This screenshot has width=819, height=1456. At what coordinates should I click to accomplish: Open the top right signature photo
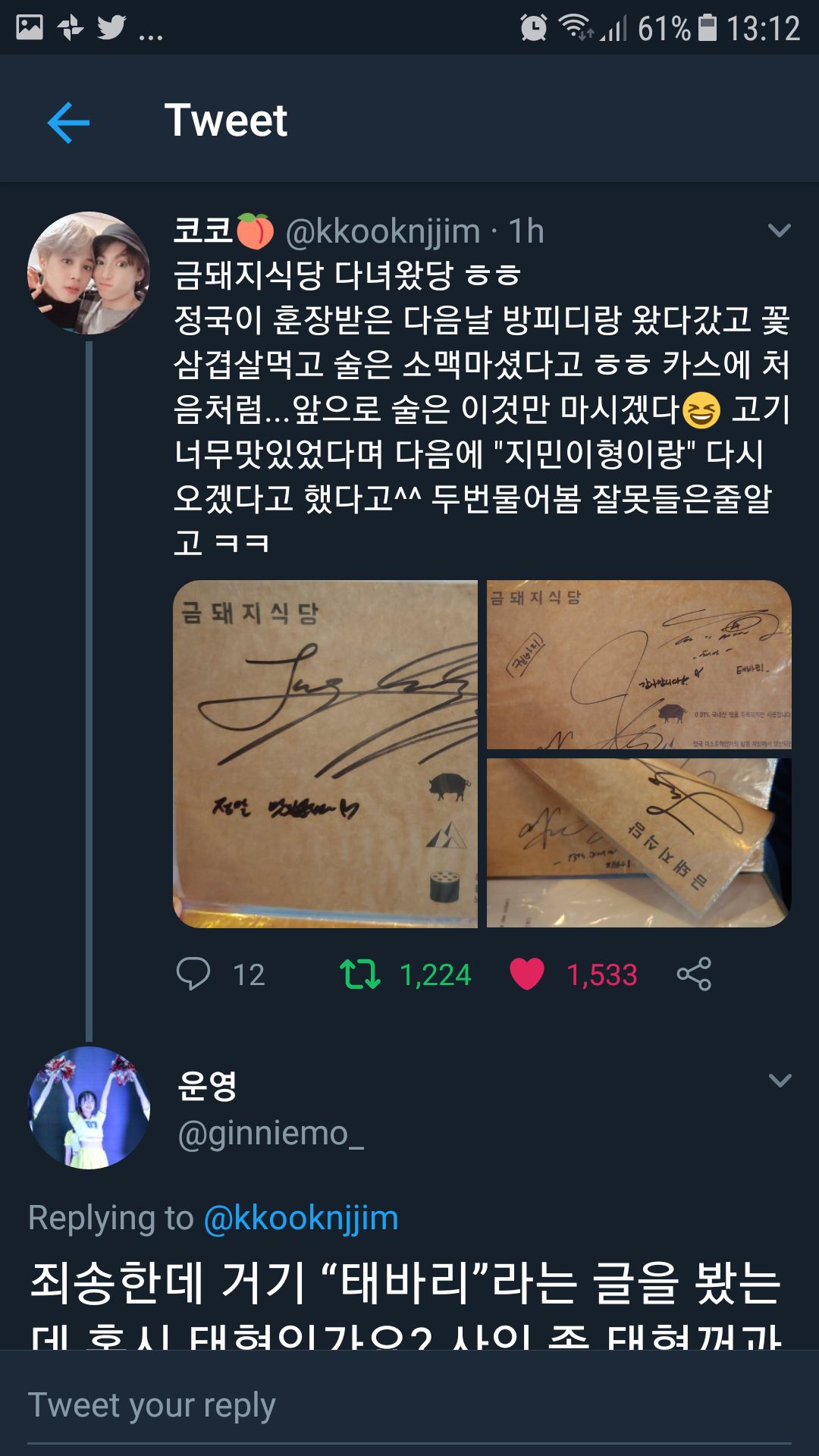pyautogui.click(x=639, y=664)
